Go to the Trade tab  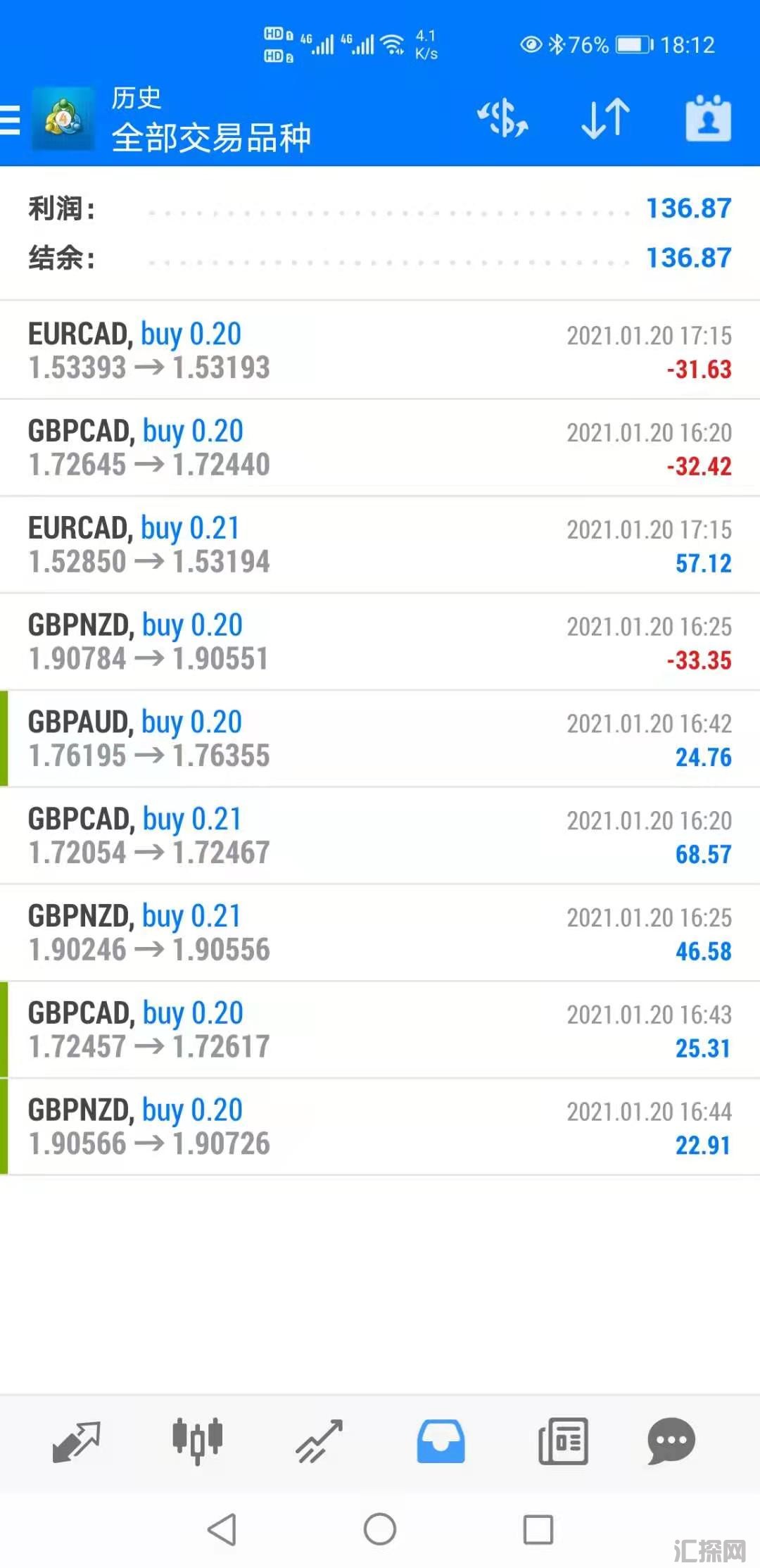click(x=319, y=1441)
